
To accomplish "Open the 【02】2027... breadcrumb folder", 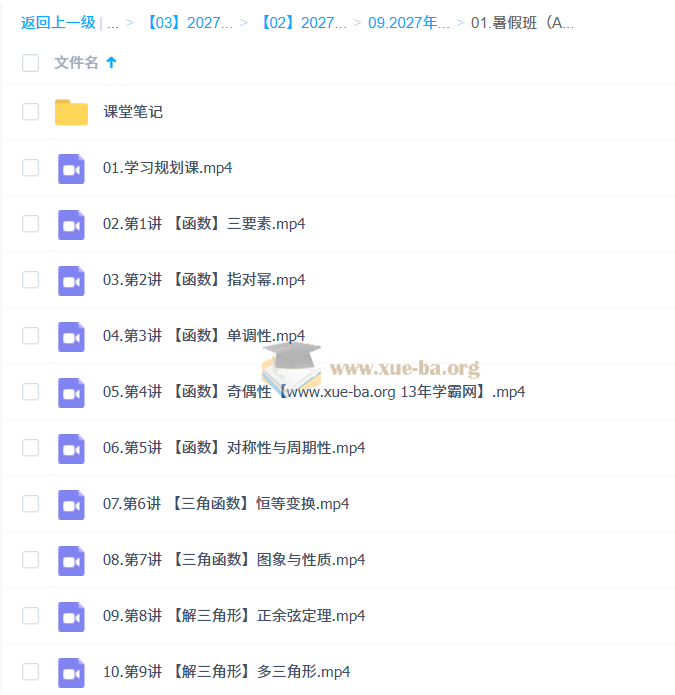I will point(303,23).
